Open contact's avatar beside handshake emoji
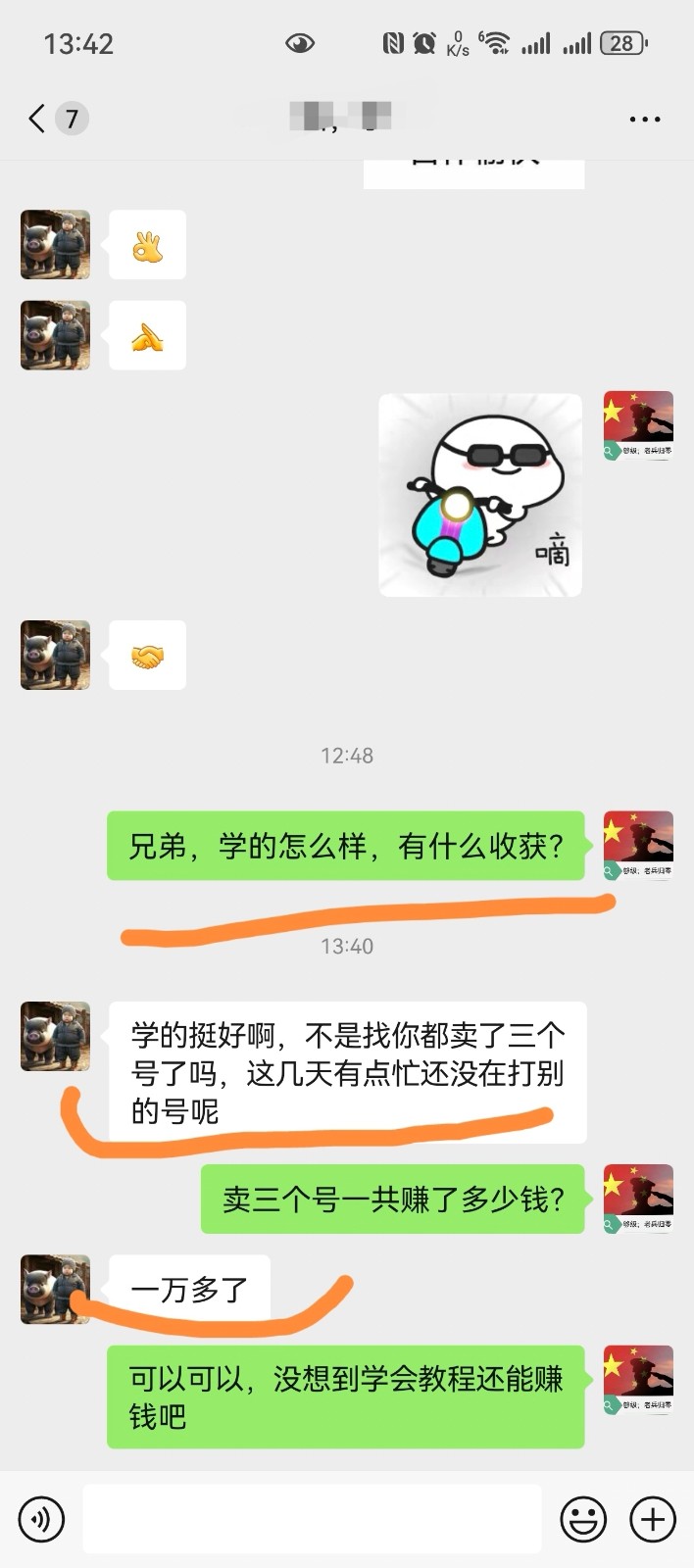 56,655
